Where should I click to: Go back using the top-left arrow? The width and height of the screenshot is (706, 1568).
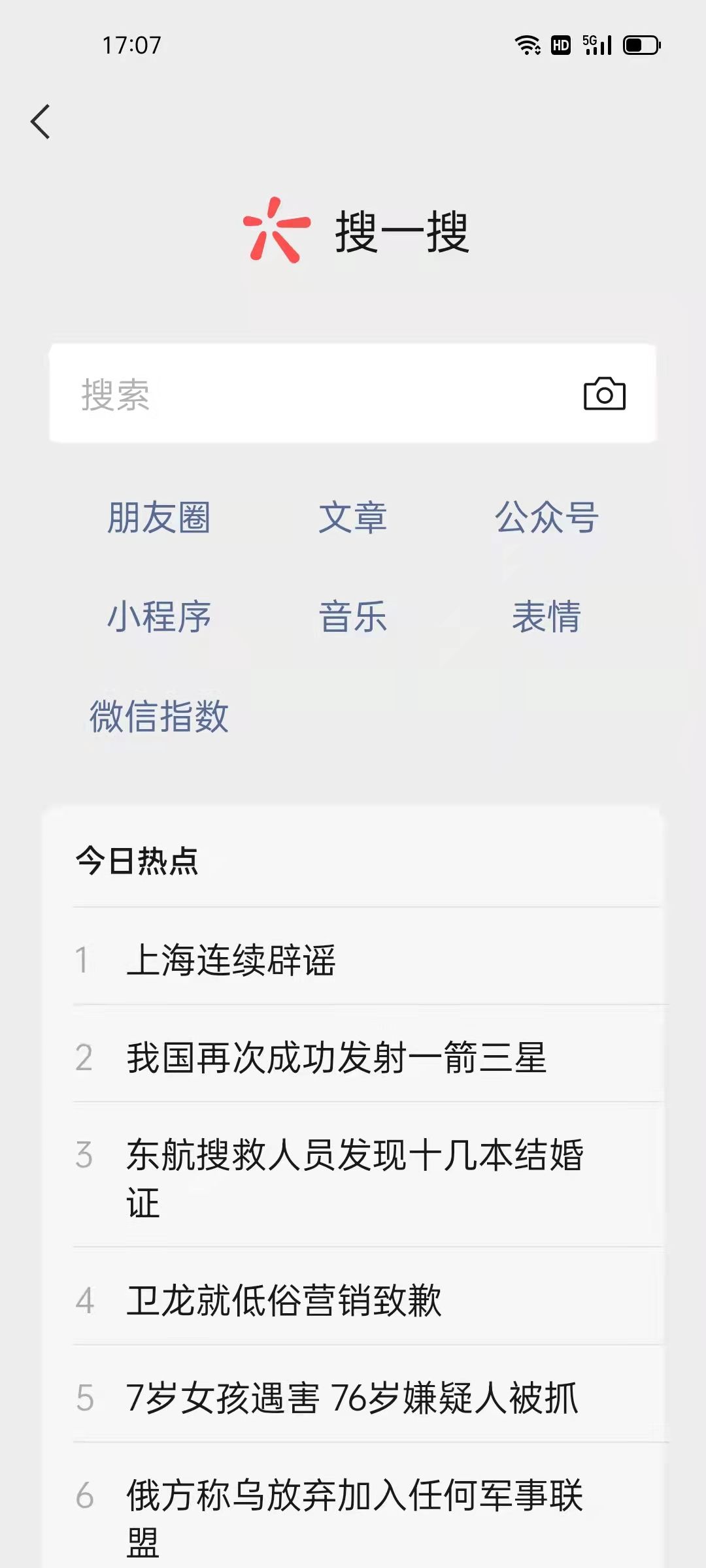click(x=41, y=122)
